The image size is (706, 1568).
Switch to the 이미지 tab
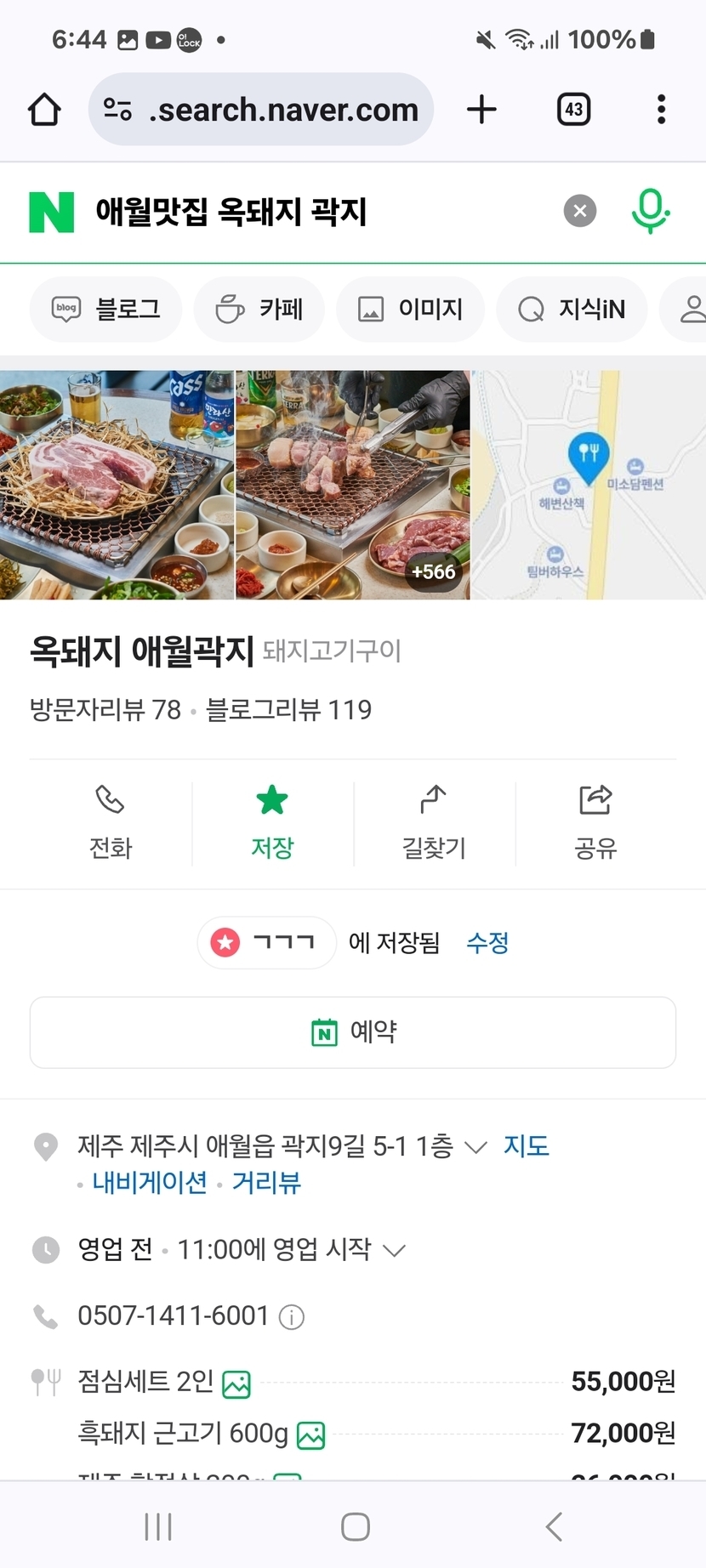(x=411, y=310)
